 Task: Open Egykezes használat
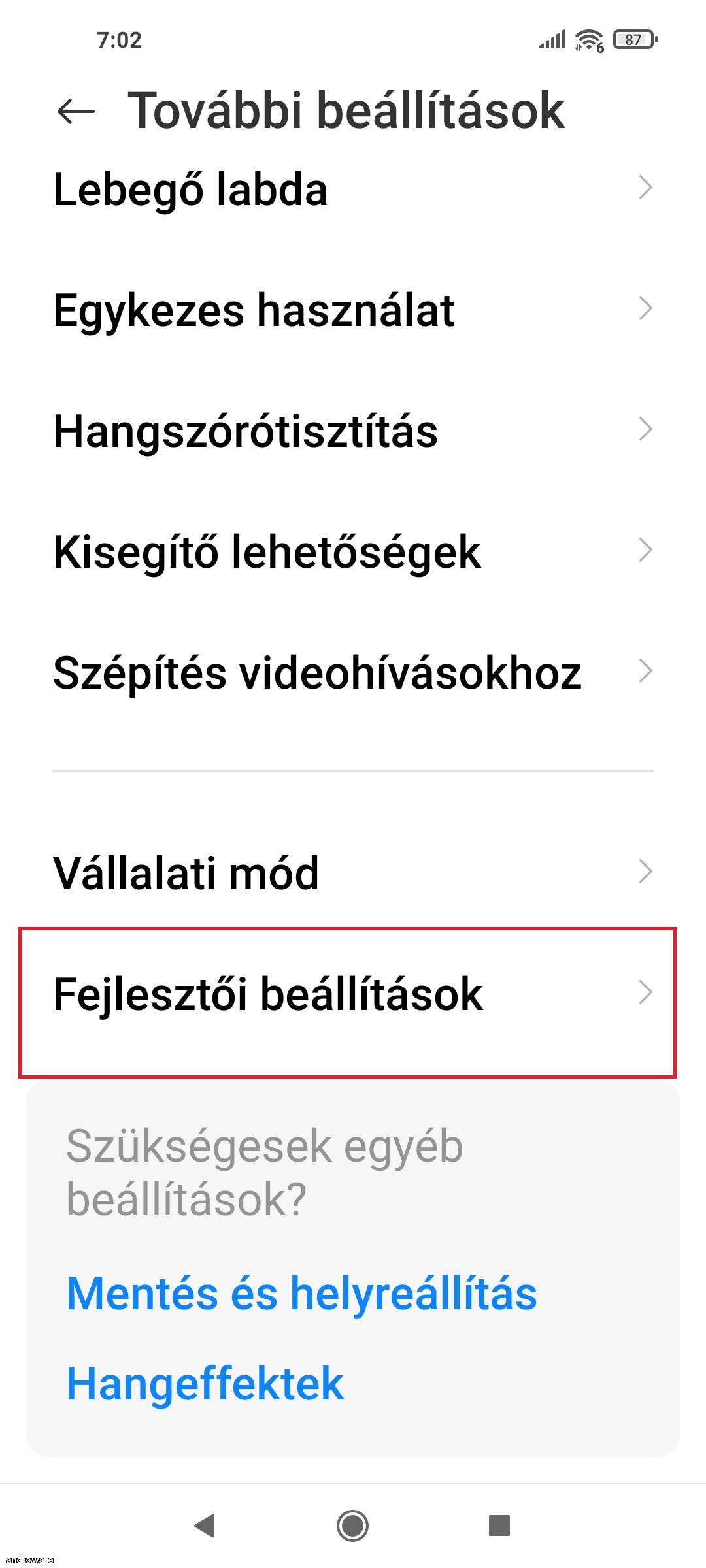(x=353, y=310)
